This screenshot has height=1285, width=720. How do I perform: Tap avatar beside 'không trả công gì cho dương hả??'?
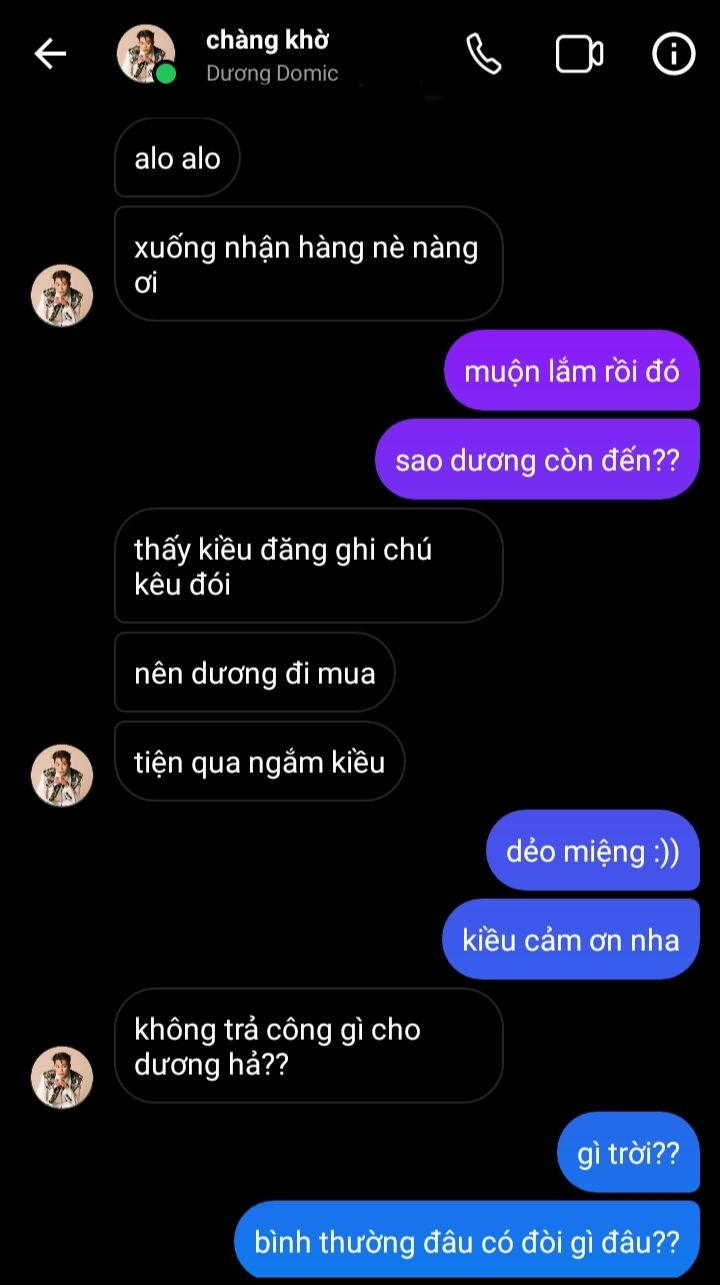click(62, 1078)
